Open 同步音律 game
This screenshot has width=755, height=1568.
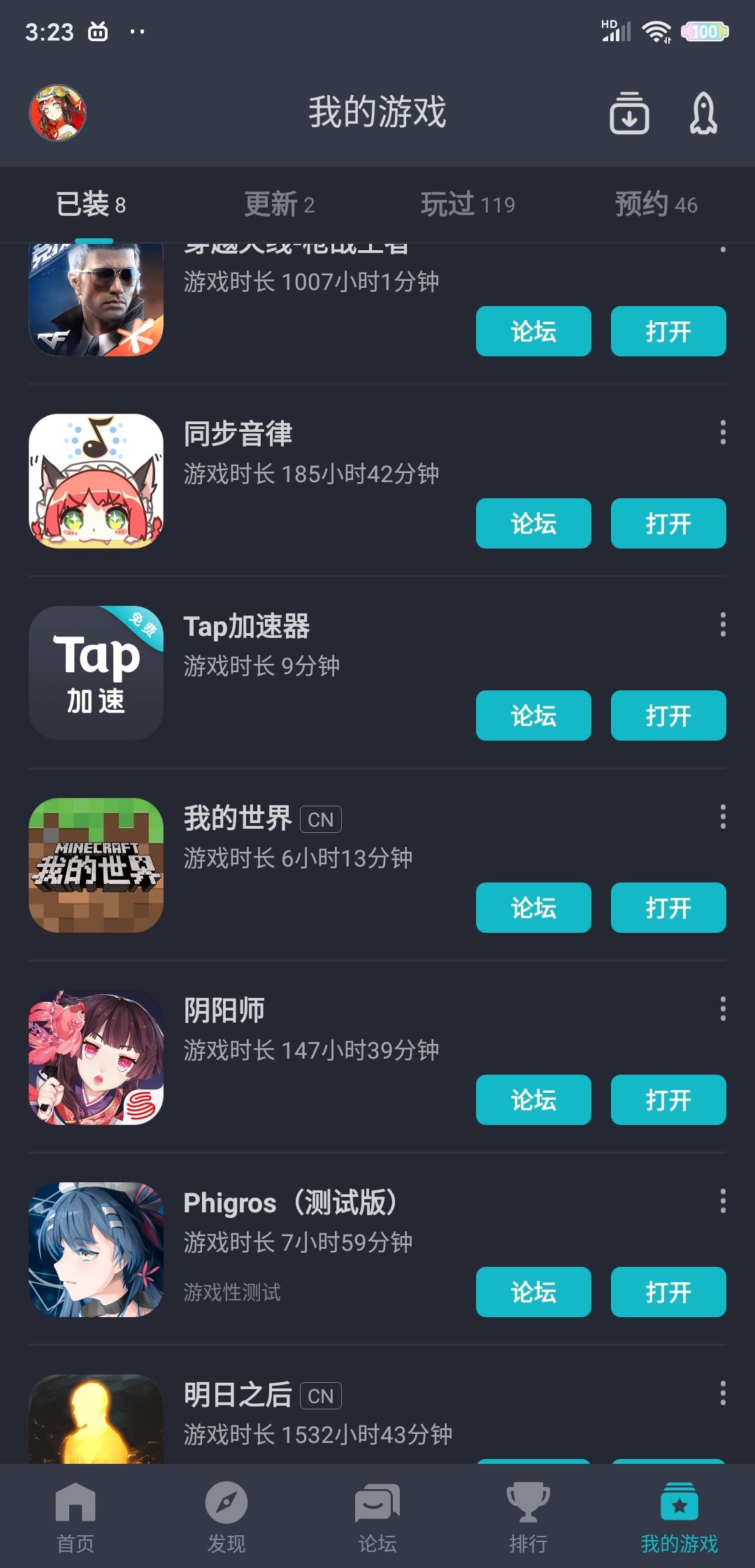[x=668, y=523]
